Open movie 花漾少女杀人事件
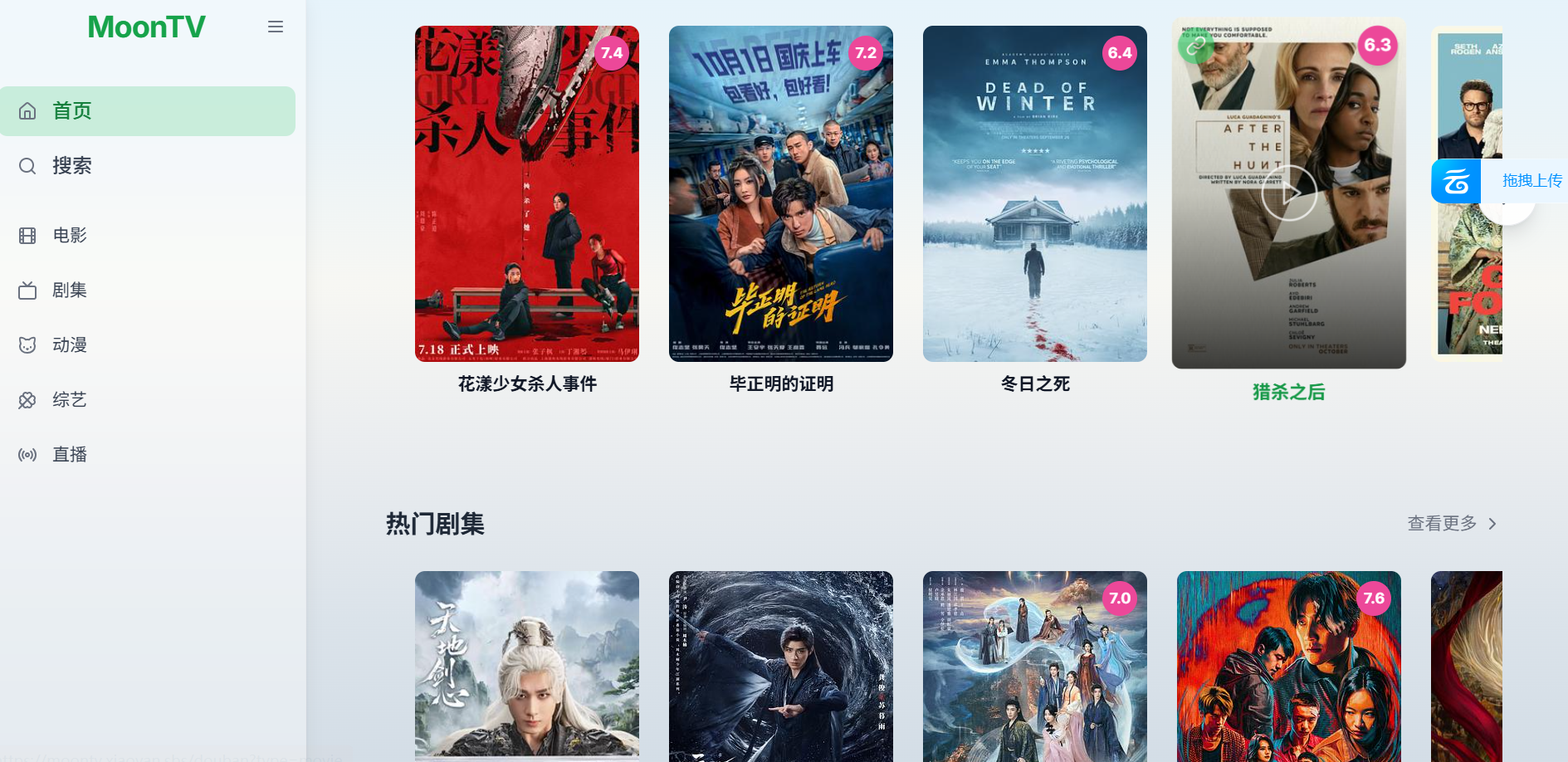The height and width of the screenshot is (762, 1568). pyautogui.click(x=527, y=193)
